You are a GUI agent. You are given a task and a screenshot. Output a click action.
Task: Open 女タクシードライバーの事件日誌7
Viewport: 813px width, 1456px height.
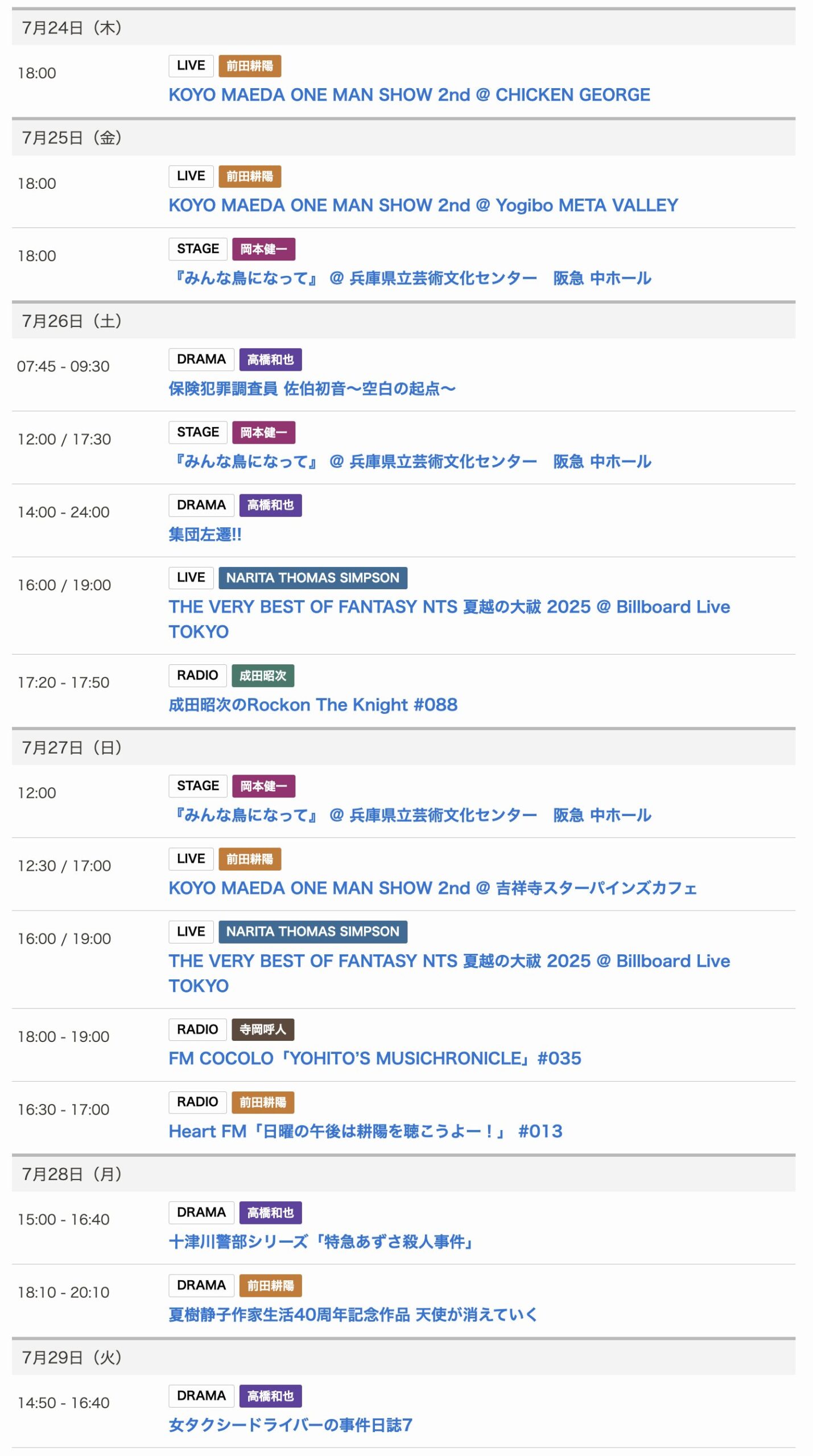(290, 1425)
